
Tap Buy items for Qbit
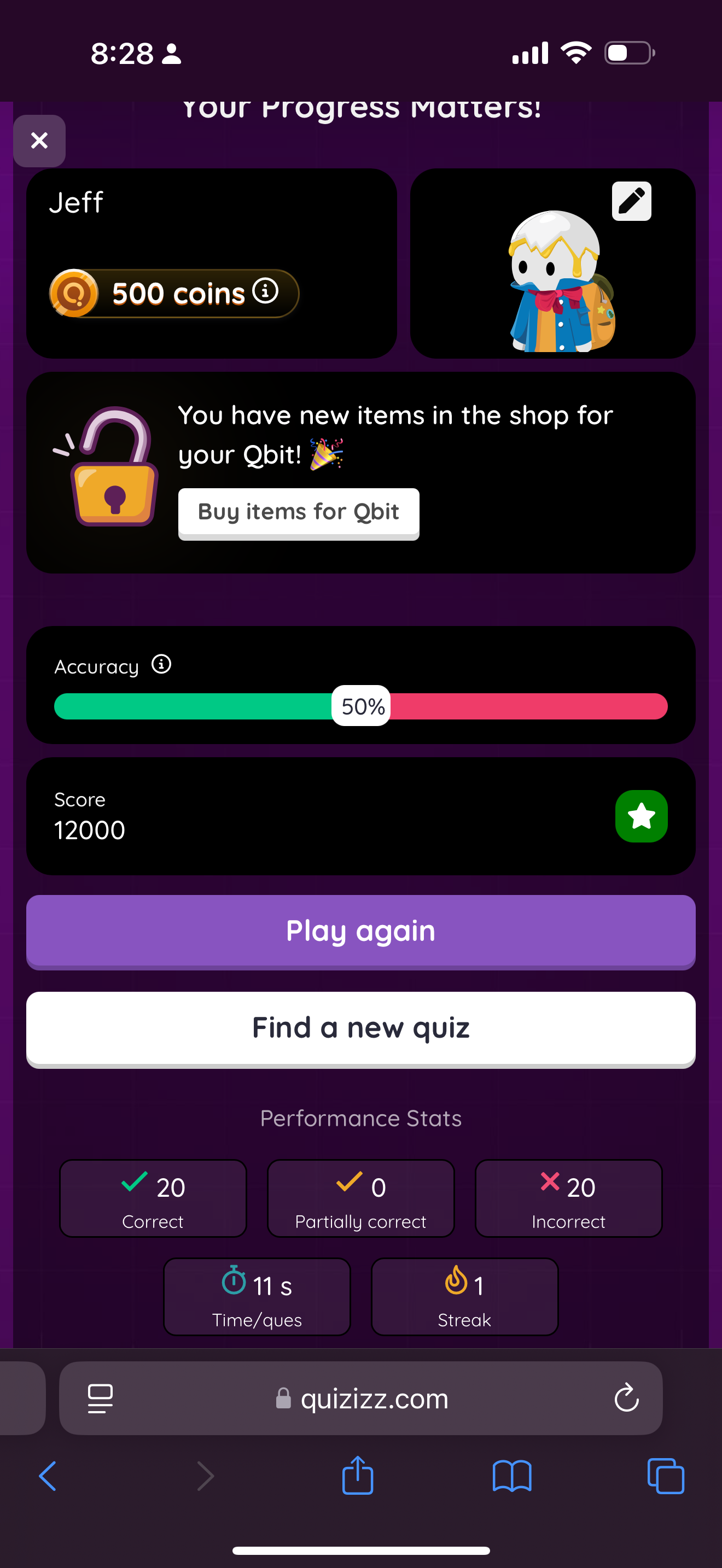pyautogui.click(x=299, y=513)
